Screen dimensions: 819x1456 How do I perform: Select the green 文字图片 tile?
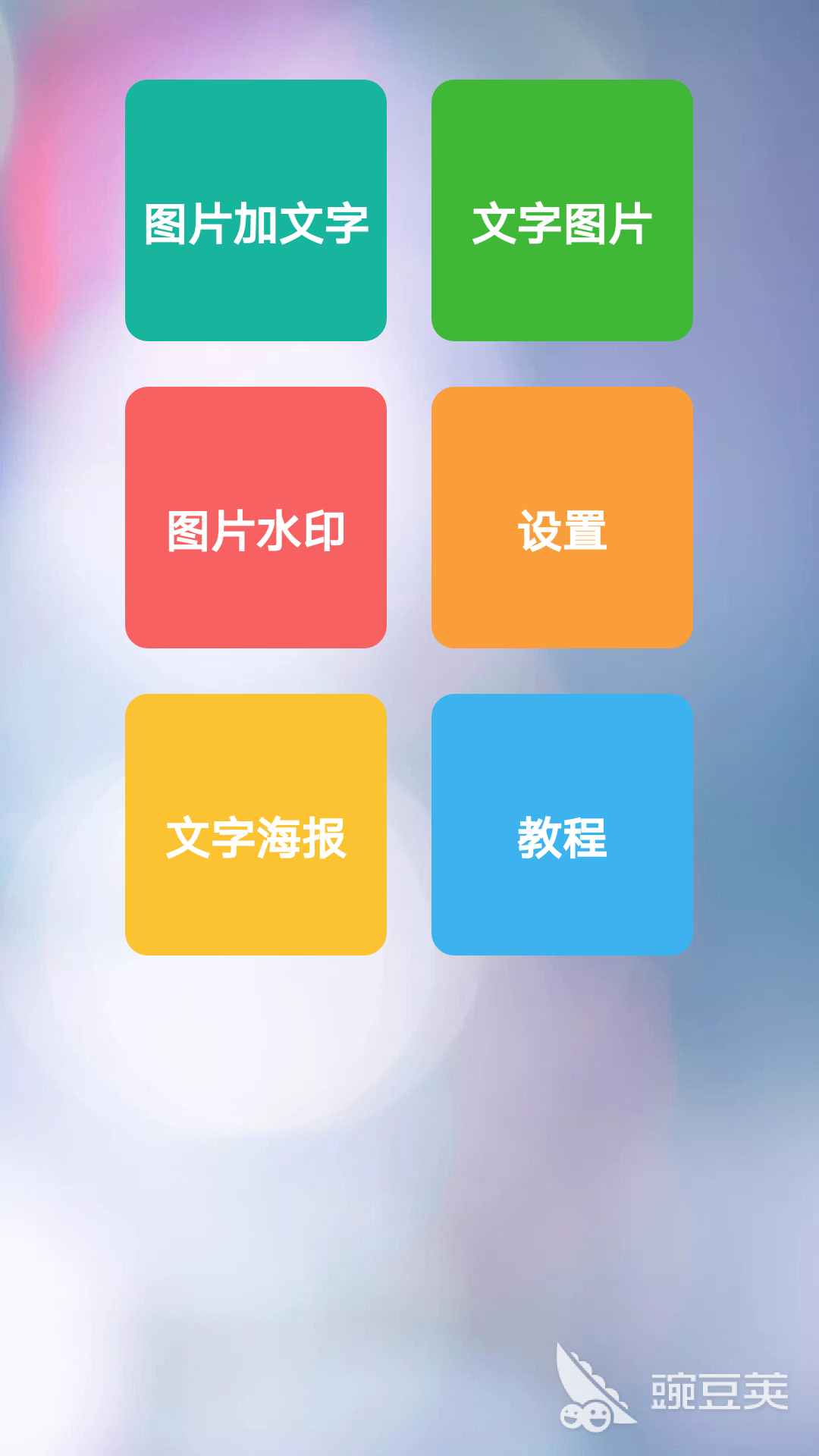pyautogui.click(x=562, y=210)
